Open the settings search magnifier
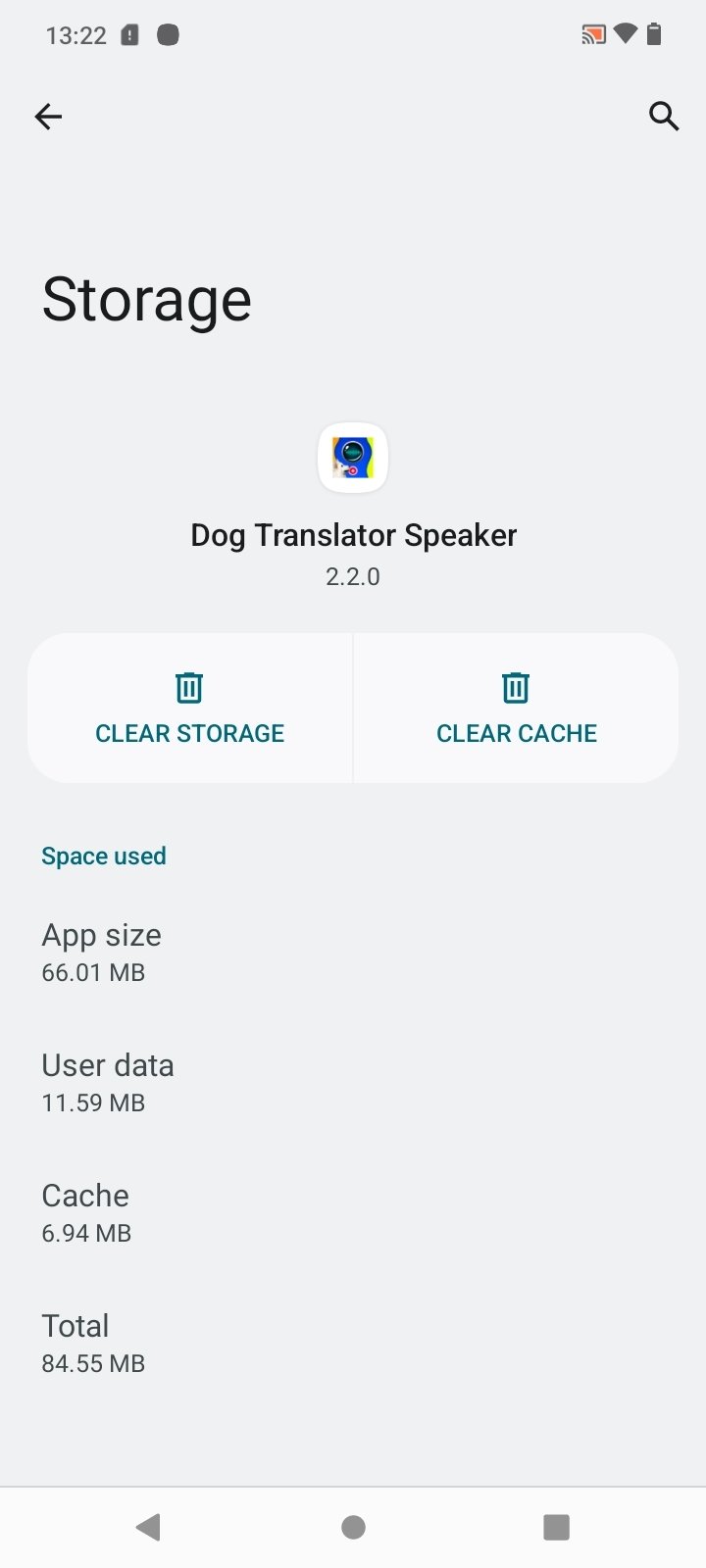Viewport: 706px width, 1568px height. click(x=664, y=117)
